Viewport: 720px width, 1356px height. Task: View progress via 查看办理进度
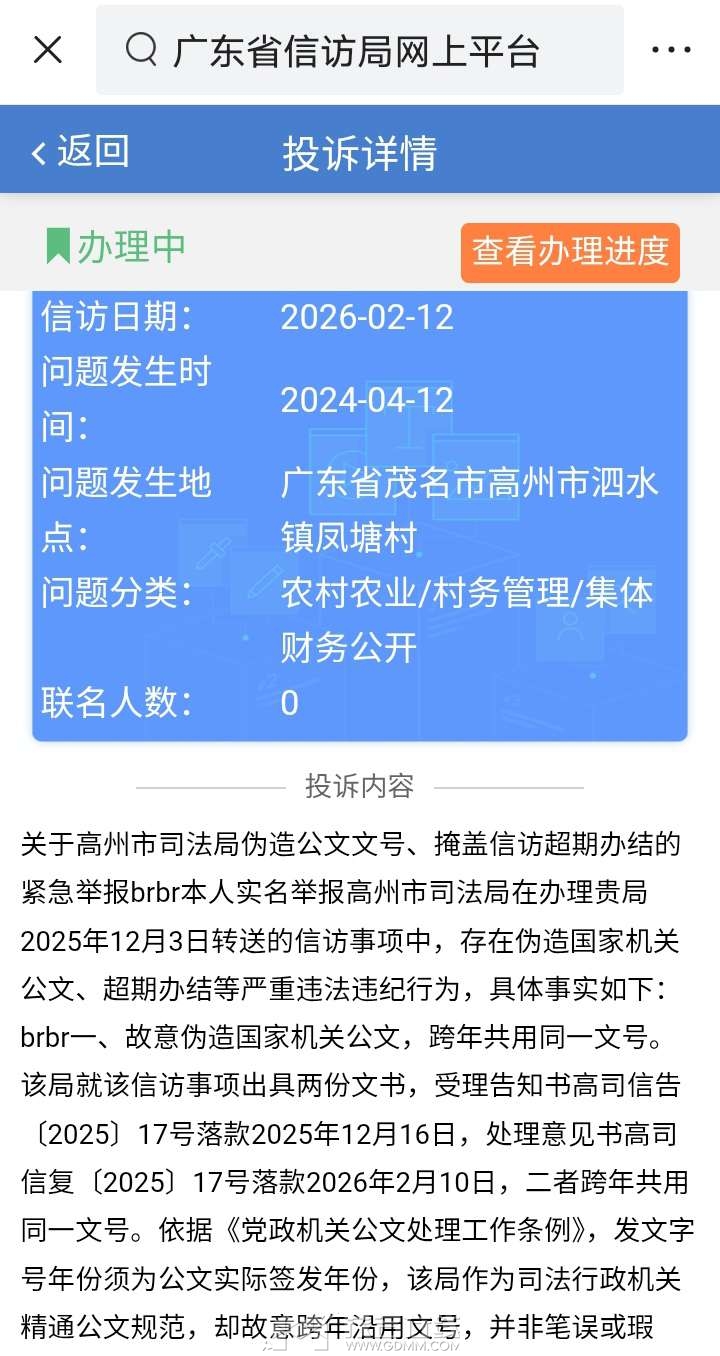570,251
